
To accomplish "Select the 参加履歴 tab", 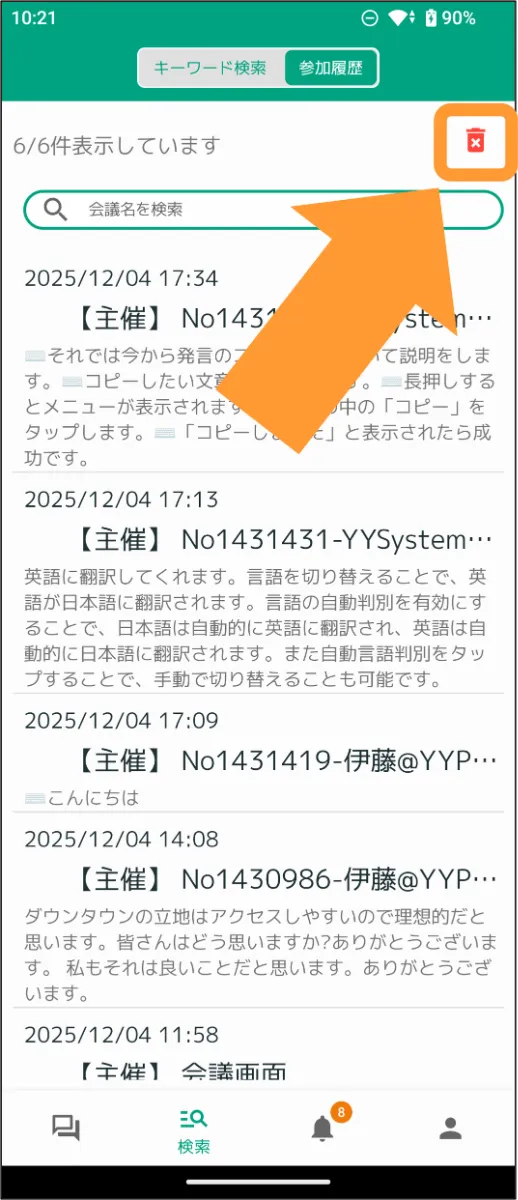I will click(331, 68).
